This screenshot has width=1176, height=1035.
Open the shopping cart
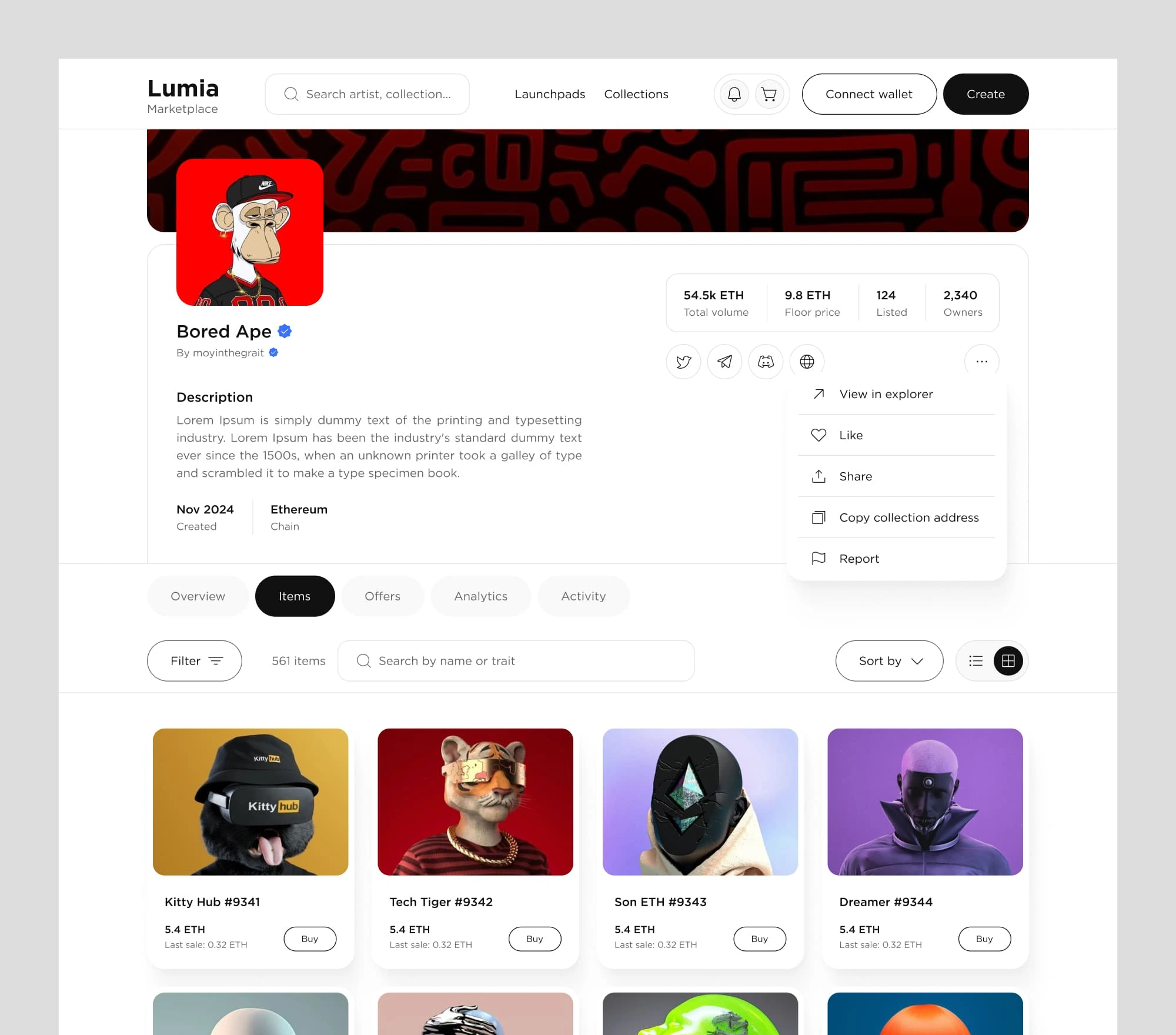[x=769, y=94]
